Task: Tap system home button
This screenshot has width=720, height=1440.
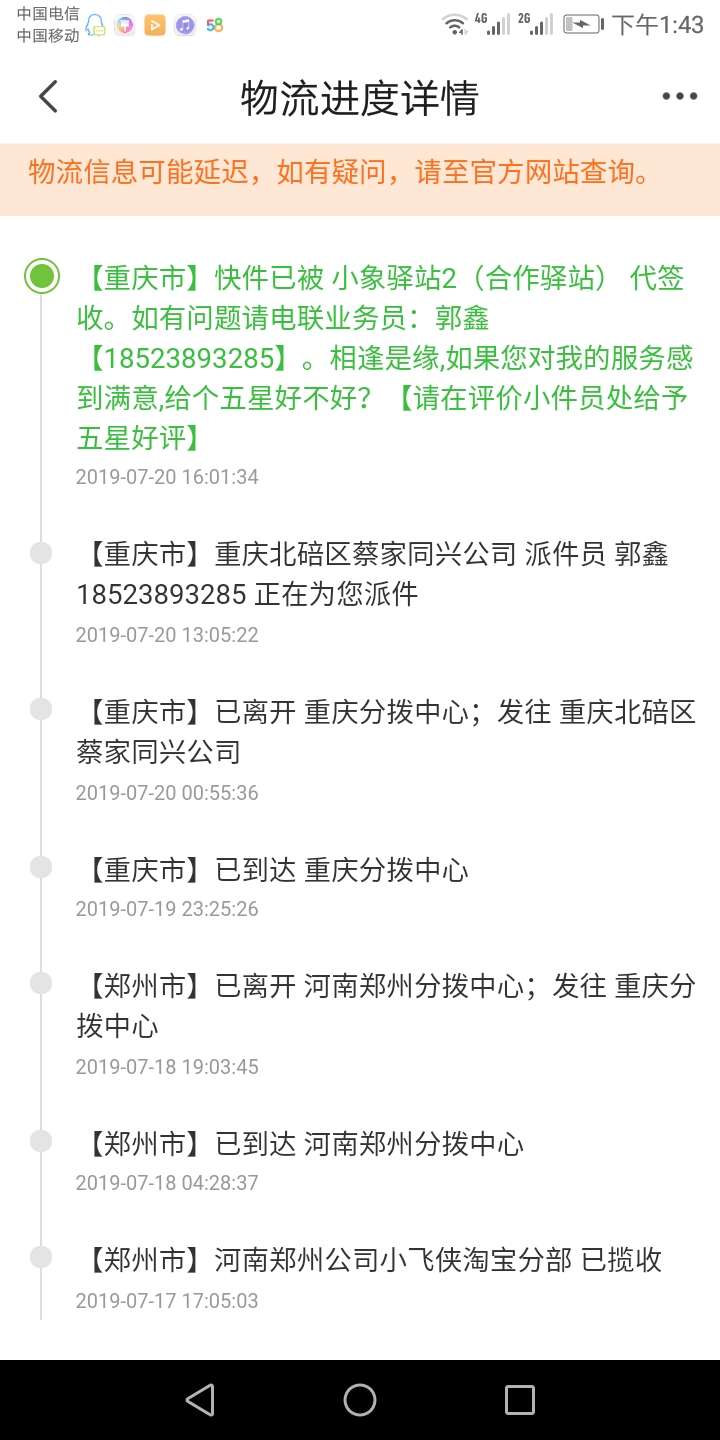Action: tap(360, 1399)
